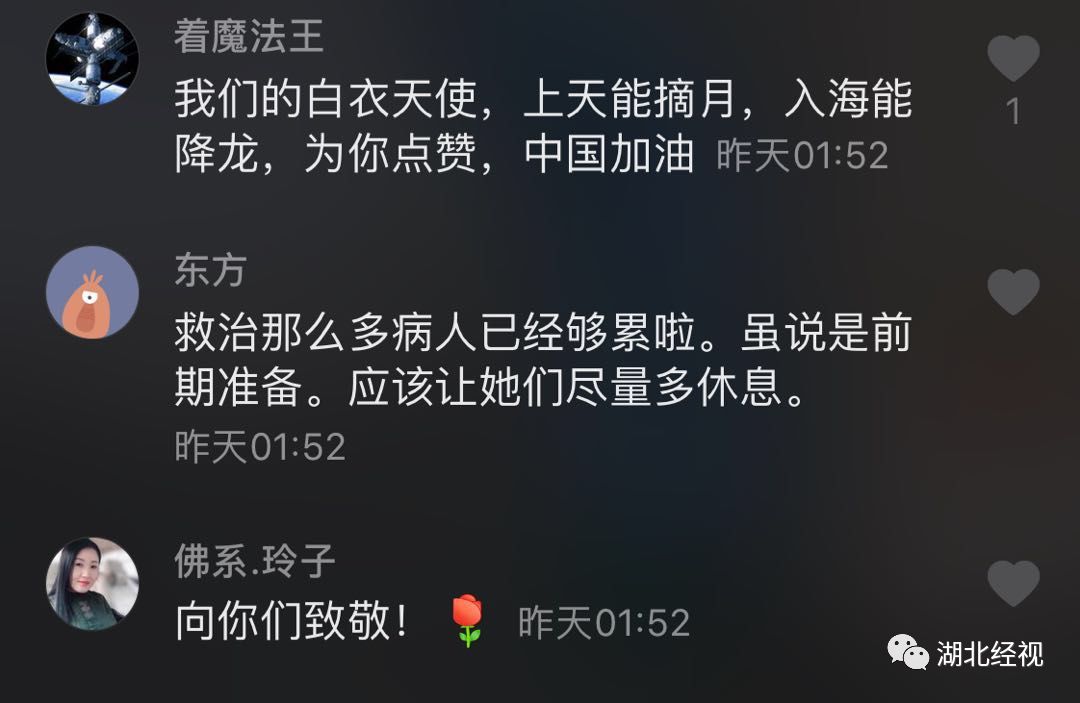Open 着魔法王's profile avatar

pyautogui.click(x=92, y=58)
